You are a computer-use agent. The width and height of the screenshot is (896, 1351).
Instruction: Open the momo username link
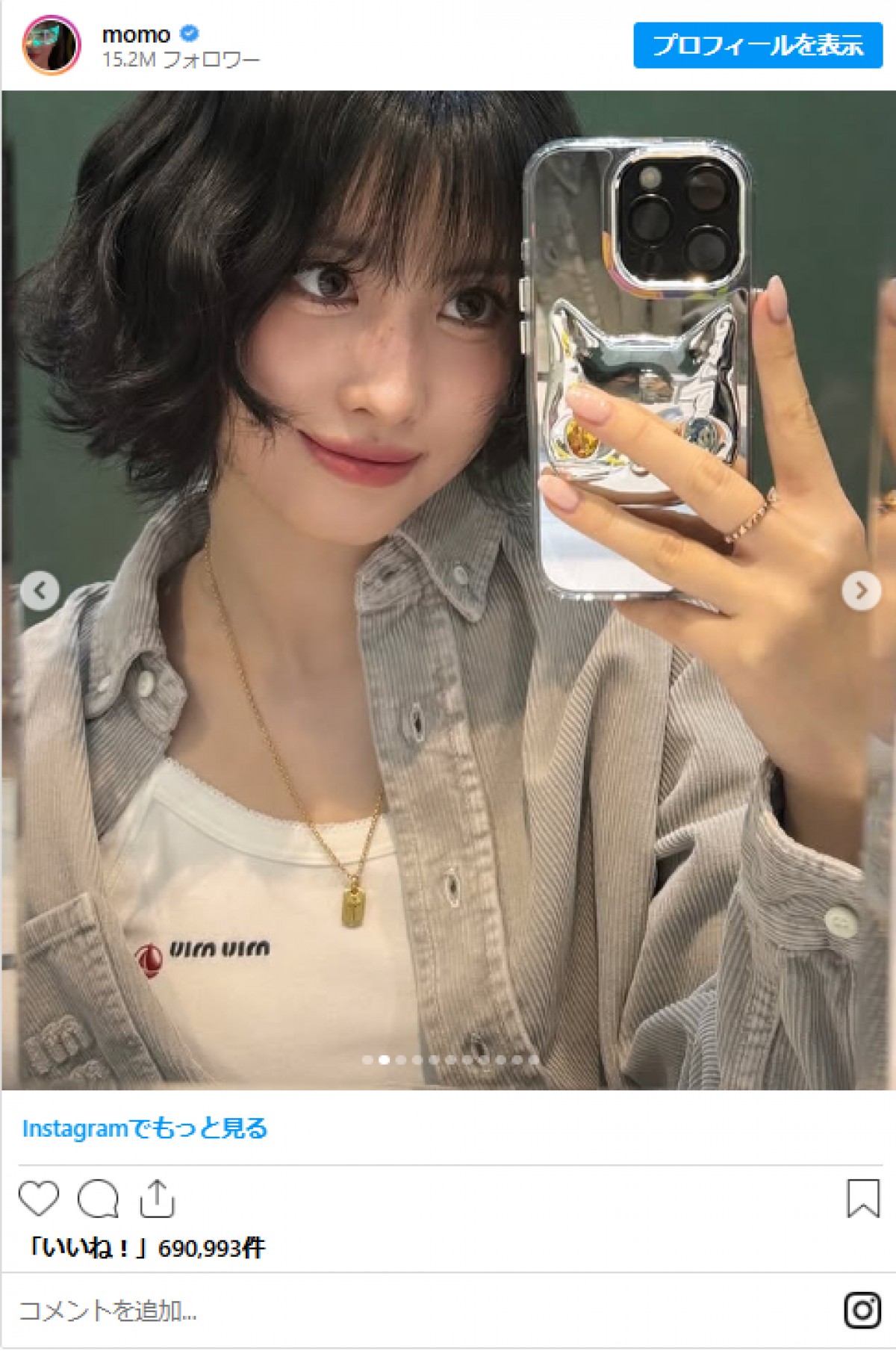(x=136, y=34)
